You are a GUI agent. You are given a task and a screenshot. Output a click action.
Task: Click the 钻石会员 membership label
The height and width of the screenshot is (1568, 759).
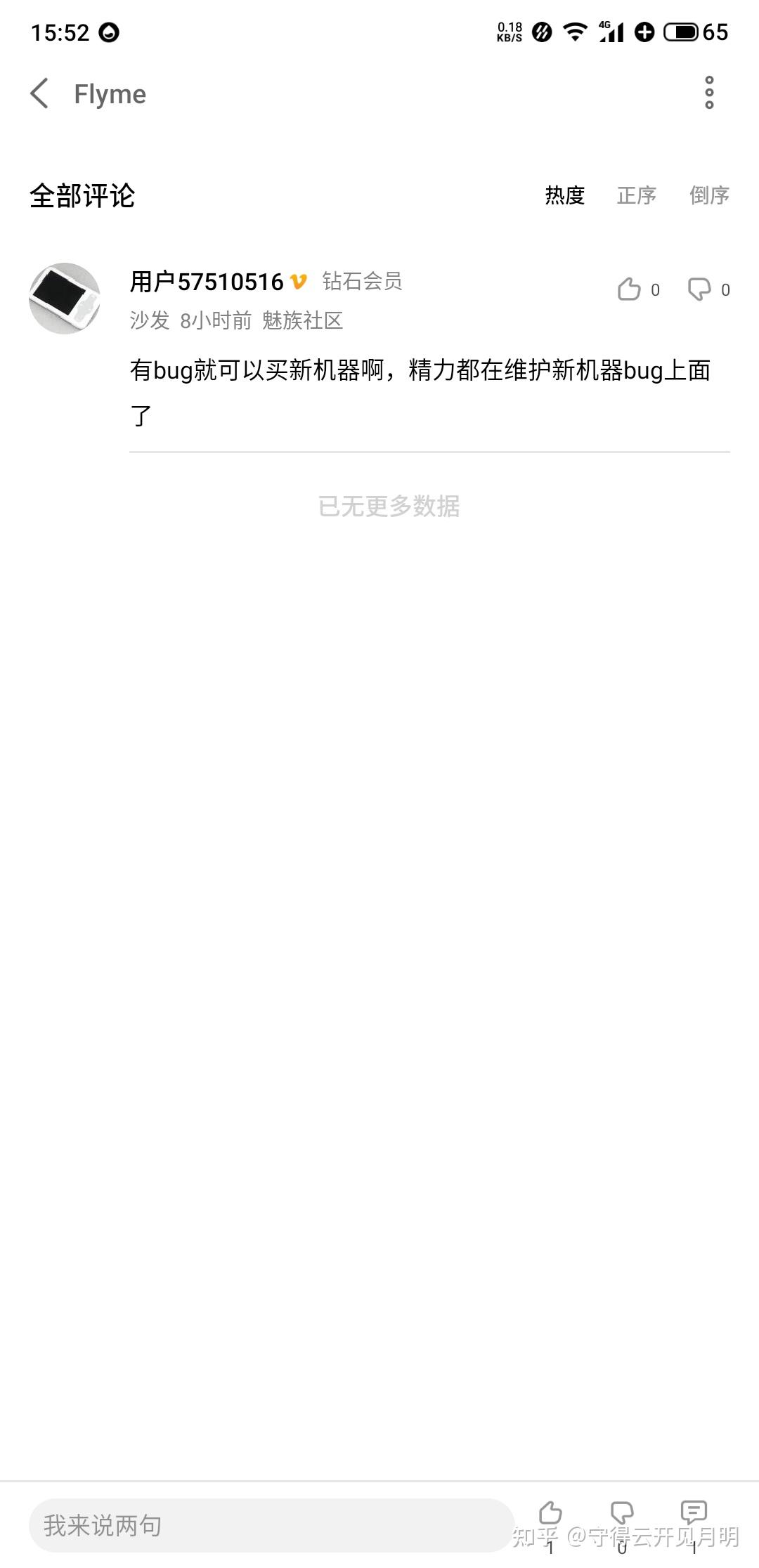[363, 280]
